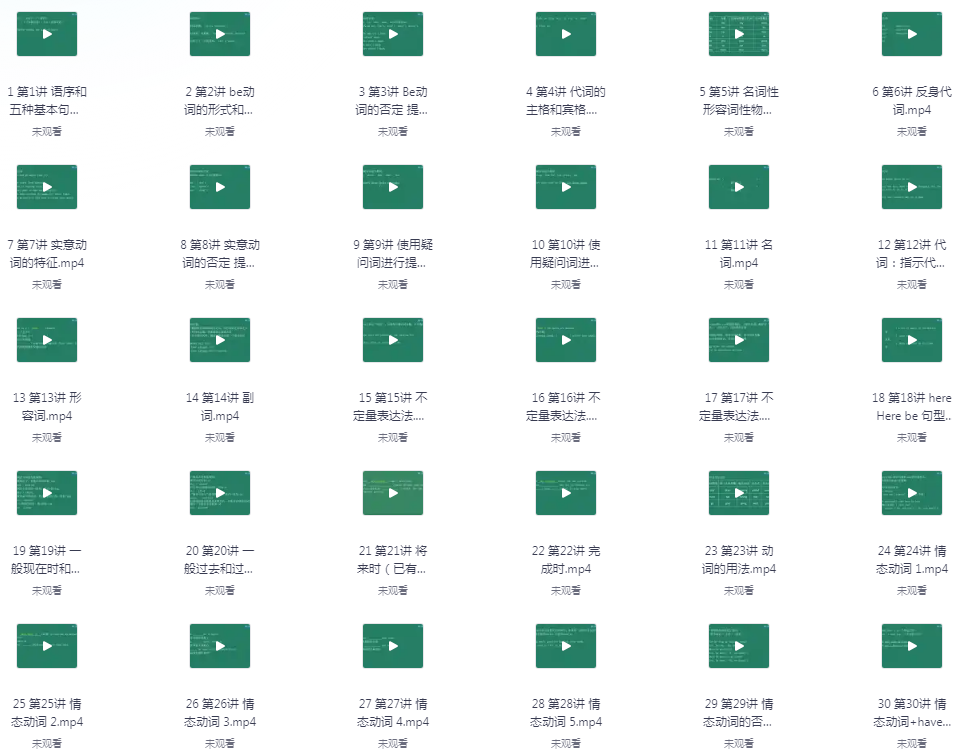Play video 16 第16讲 不定量表达法
Screen dimensions: 958x750
[x=566, y=339]
